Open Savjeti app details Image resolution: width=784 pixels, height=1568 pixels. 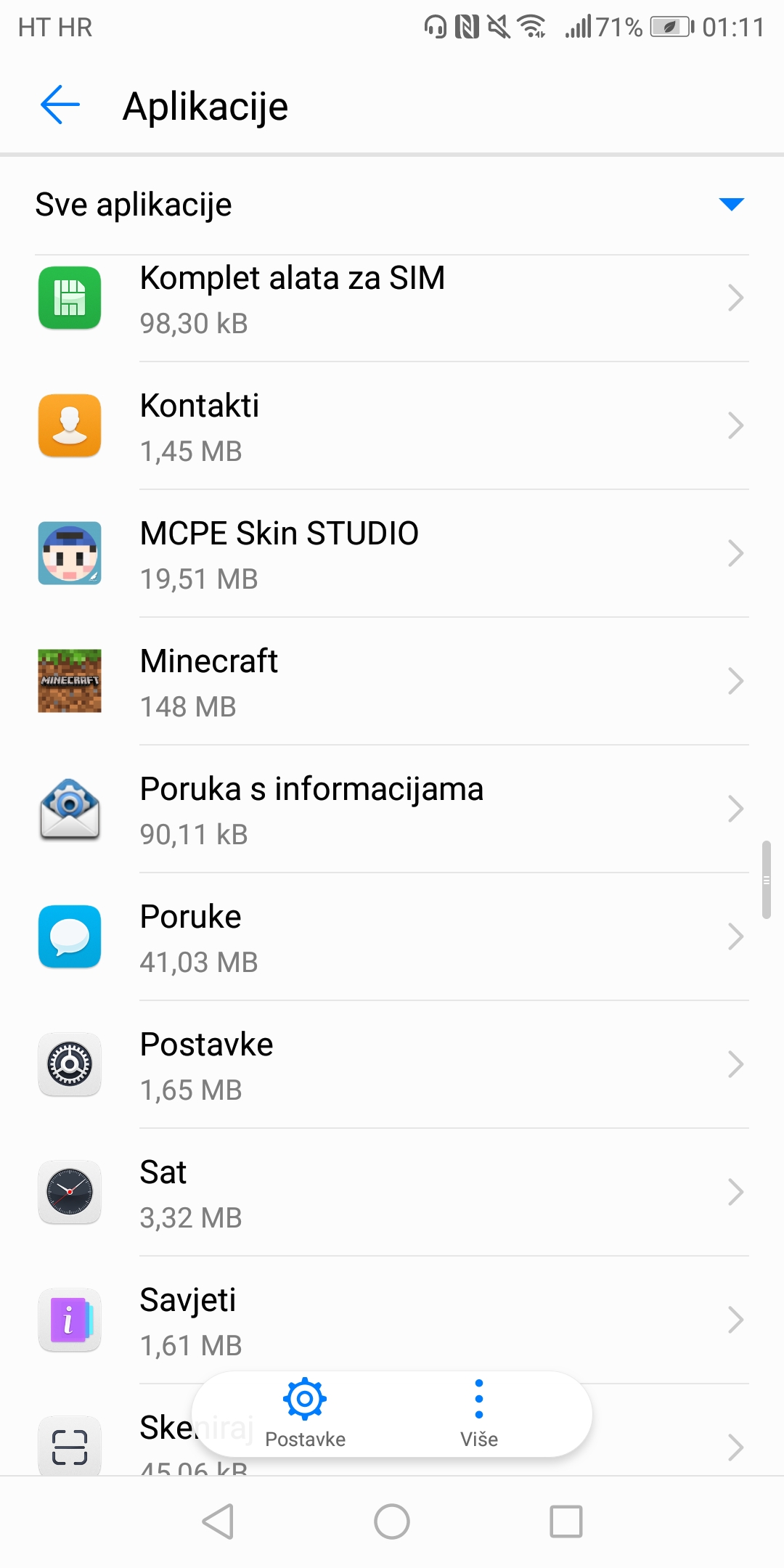click(392, 1320)
